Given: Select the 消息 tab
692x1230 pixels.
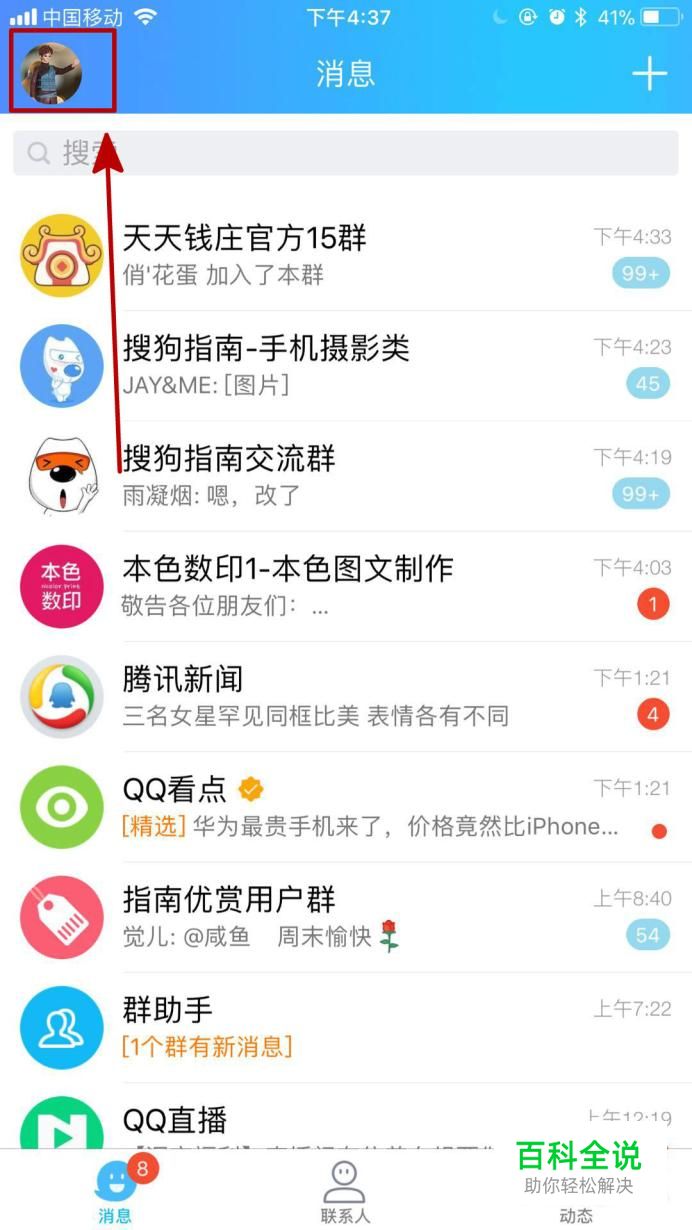Looking at the screenshot, I should [115, 1191].
